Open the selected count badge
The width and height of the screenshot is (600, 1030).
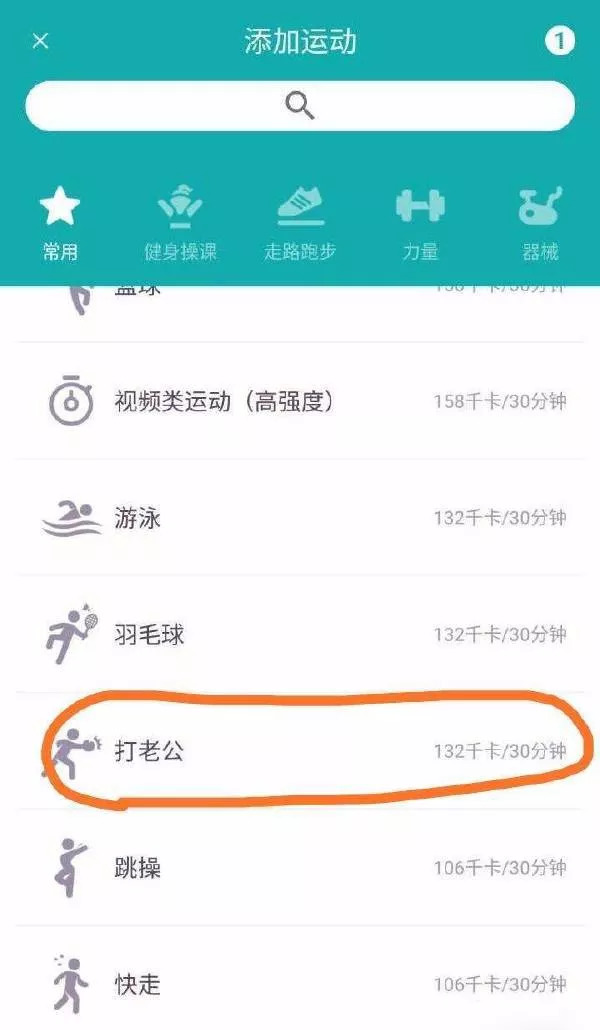560,41
